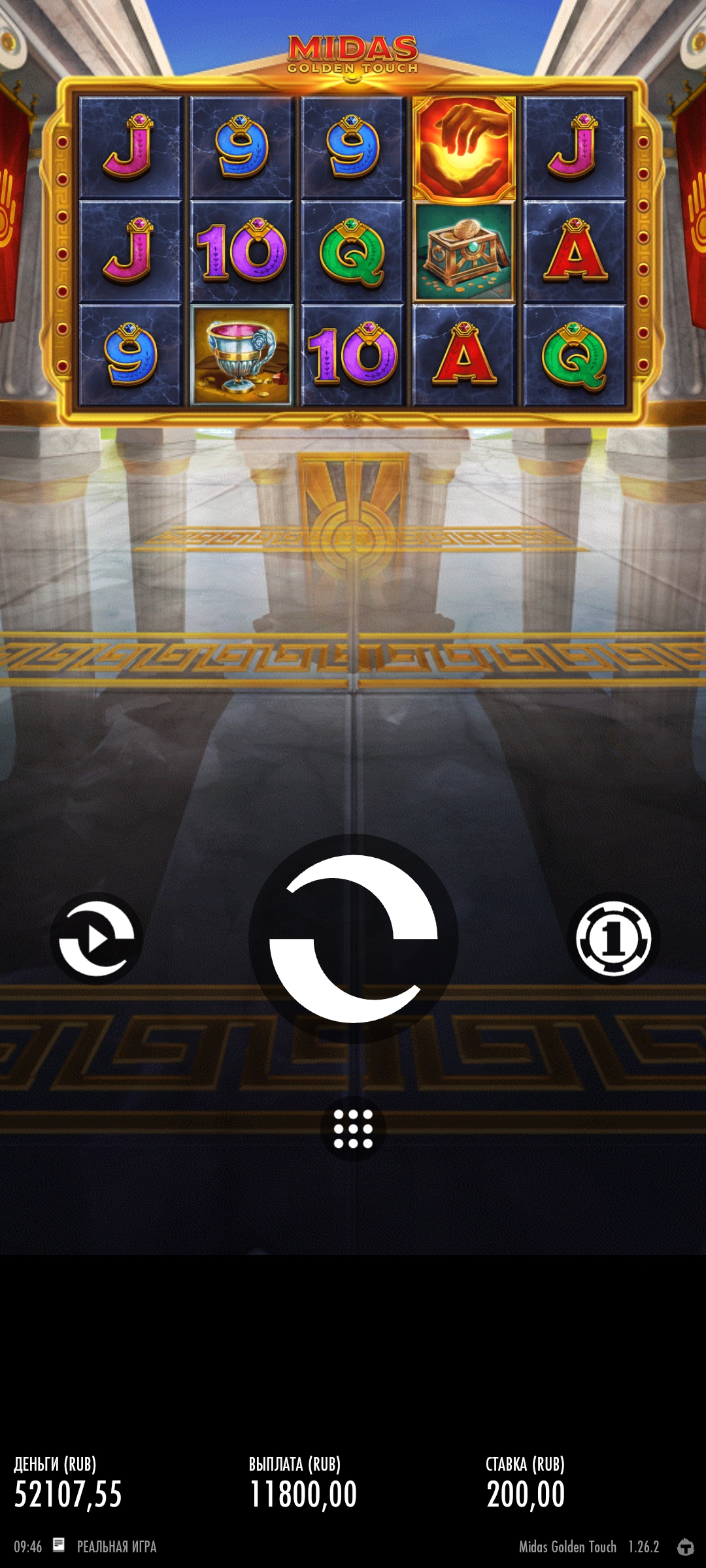Tap the home icon in the footer
Image resolution: width=706 pixels, height=1568 pixels.
pyautogui.click(x=685, y=1546)
